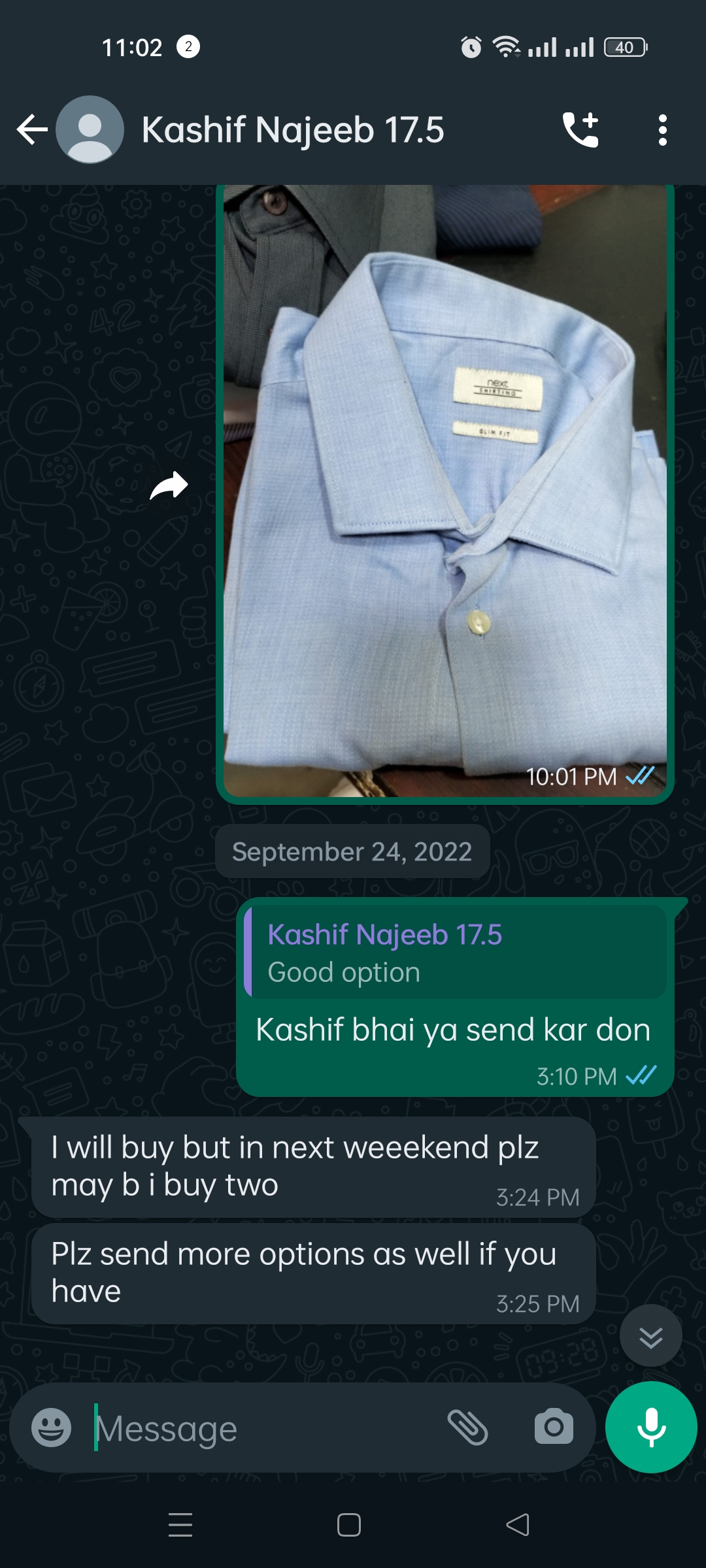Open the three-dot overflow menu
The width and height of the screenshot is (706, 1568).
(662, 129)
